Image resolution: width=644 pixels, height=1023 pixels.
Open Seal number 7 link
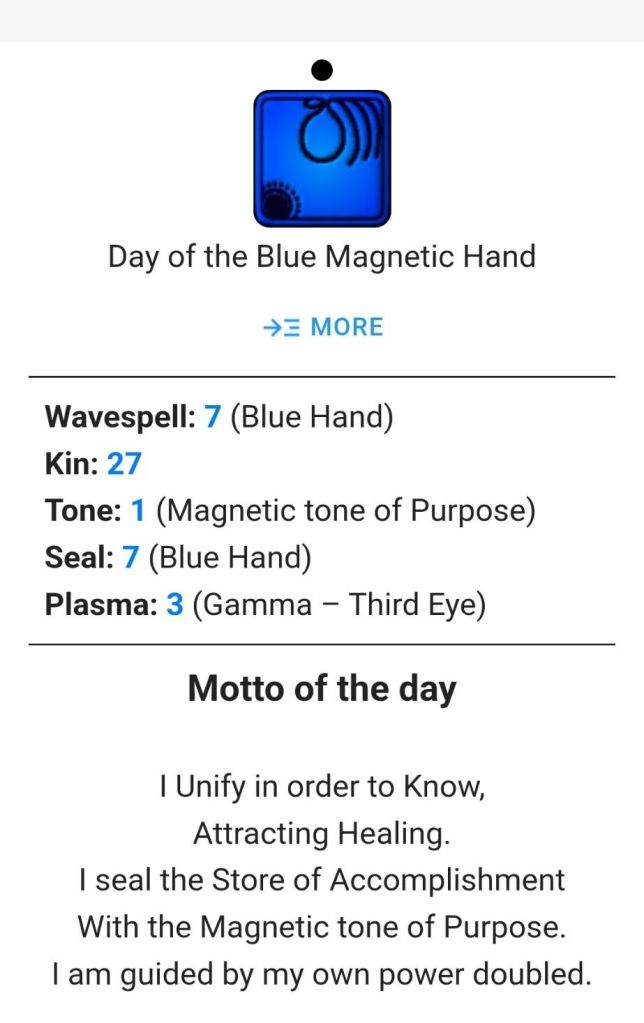(130, 558)
